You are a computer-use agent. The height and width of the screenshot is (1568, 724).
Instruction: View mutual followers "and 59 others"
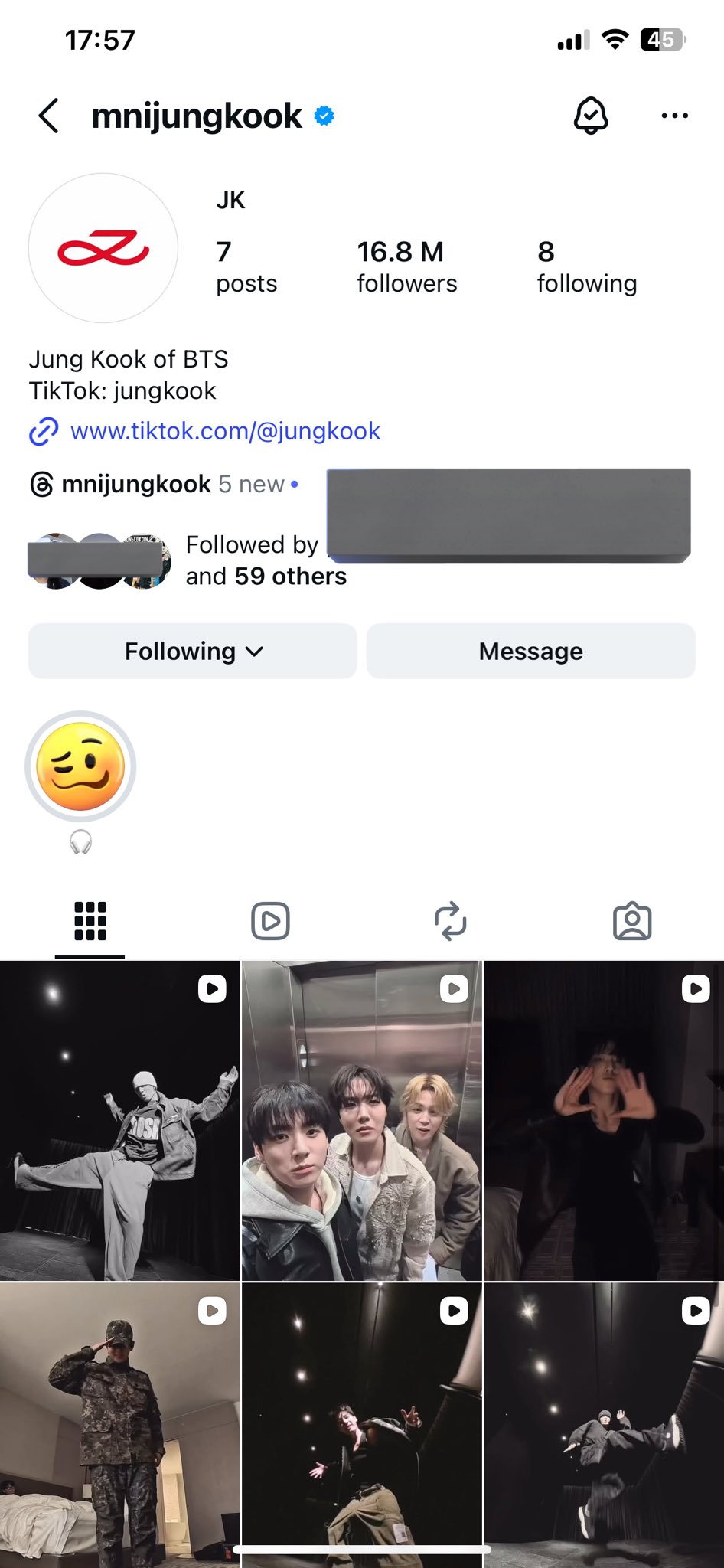click(266, 576)
